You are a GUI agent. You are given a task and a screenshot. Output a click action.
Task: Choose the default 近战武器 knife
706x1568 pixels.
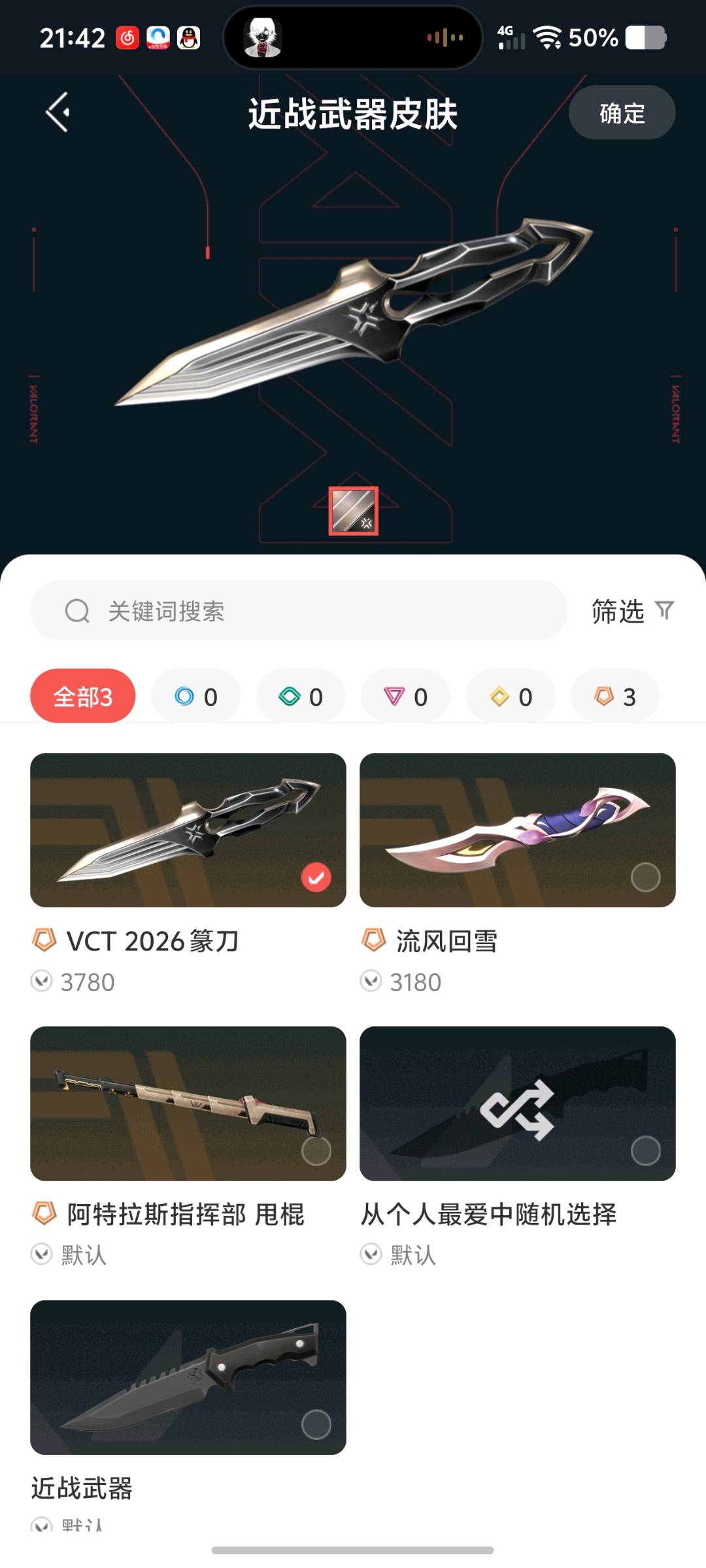tap(188, 1377)
